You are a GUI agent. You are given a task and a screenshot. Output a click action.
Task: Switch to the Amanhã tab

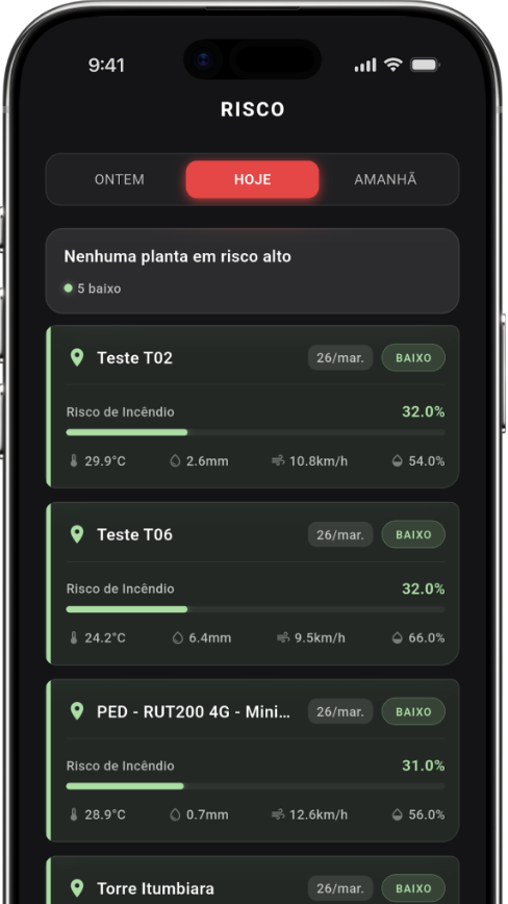pos(385,179)
